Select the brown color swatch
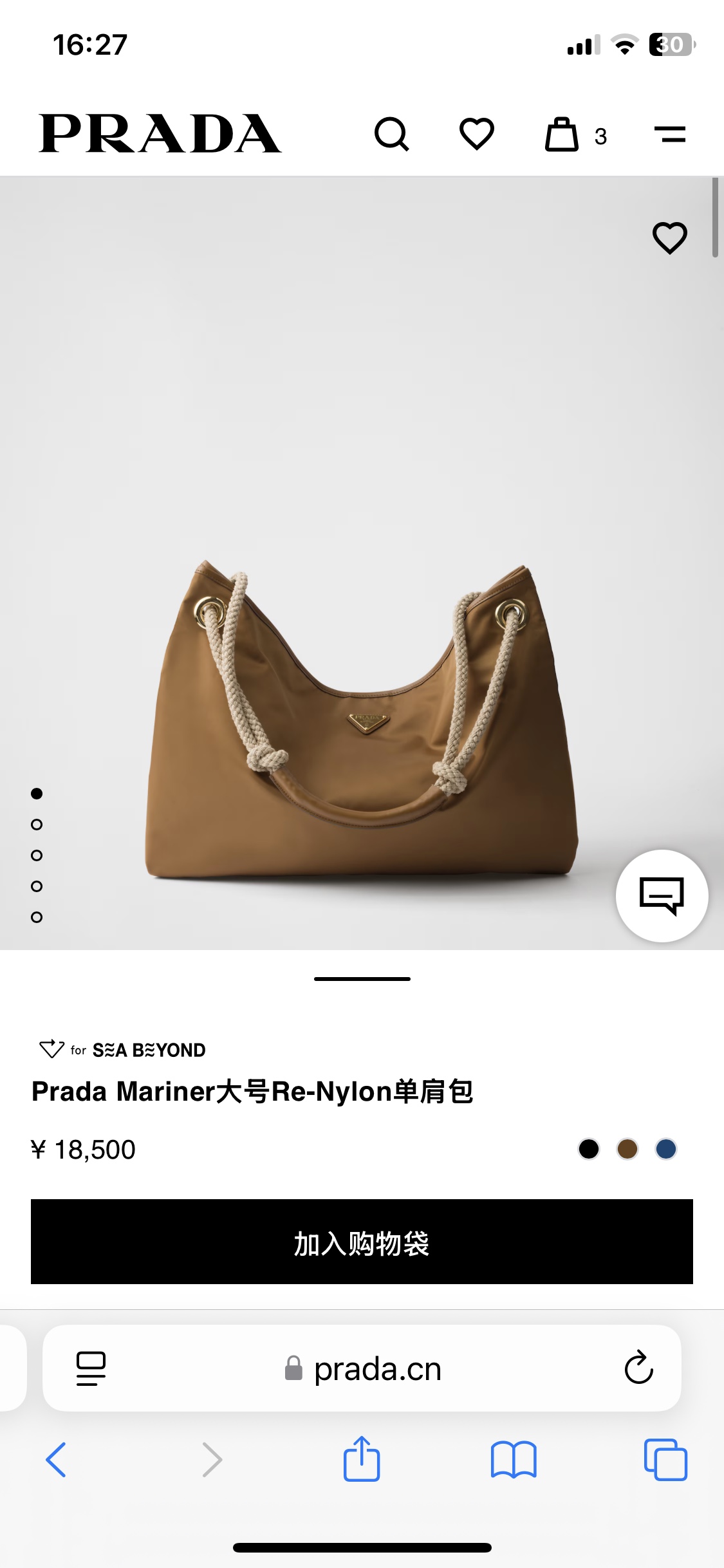Viewport: 724px width, 1568px height. 627,1149
